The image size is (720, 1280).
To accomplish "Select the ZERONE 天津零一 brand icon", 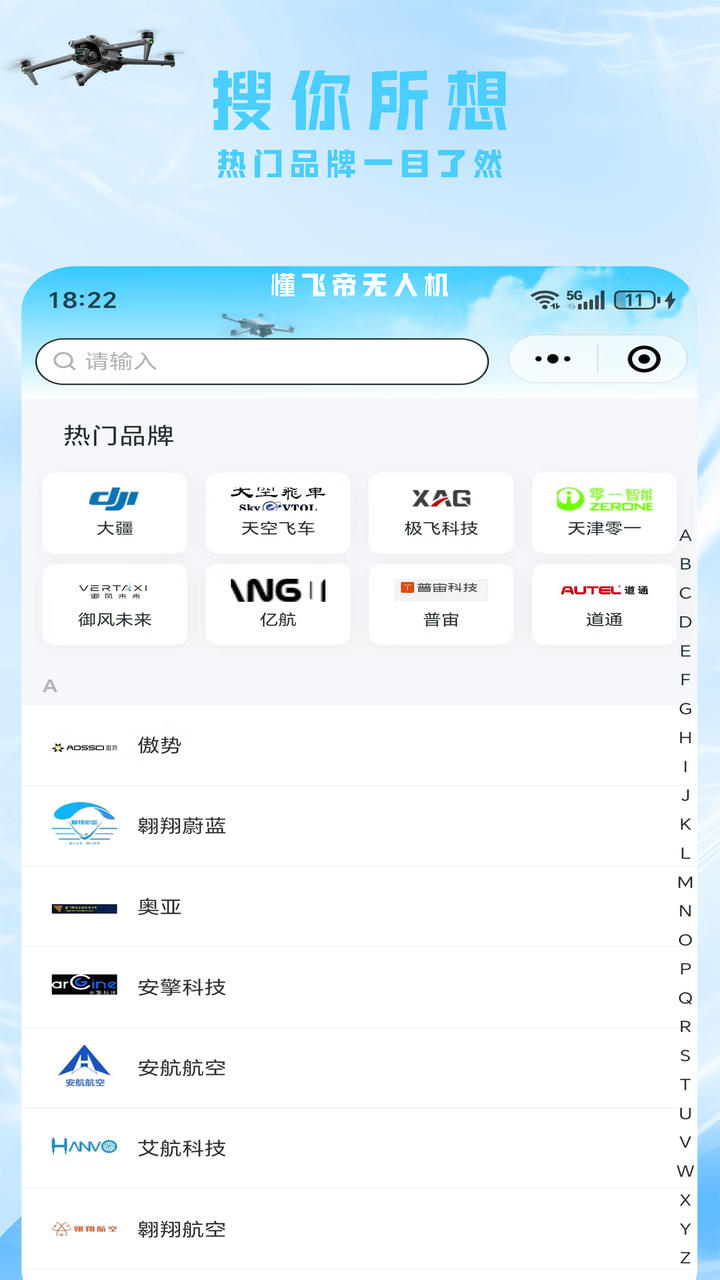I will [603, 512].
